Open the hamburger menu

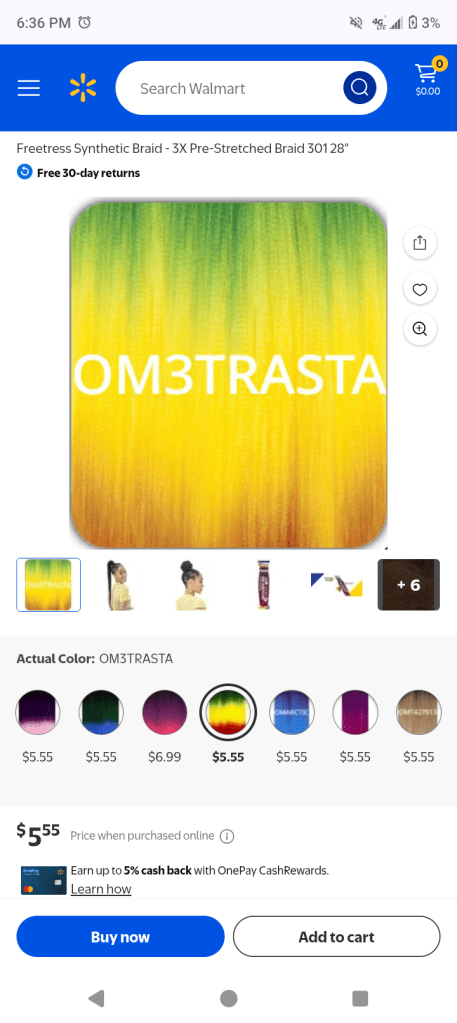[x=29, y=88]
